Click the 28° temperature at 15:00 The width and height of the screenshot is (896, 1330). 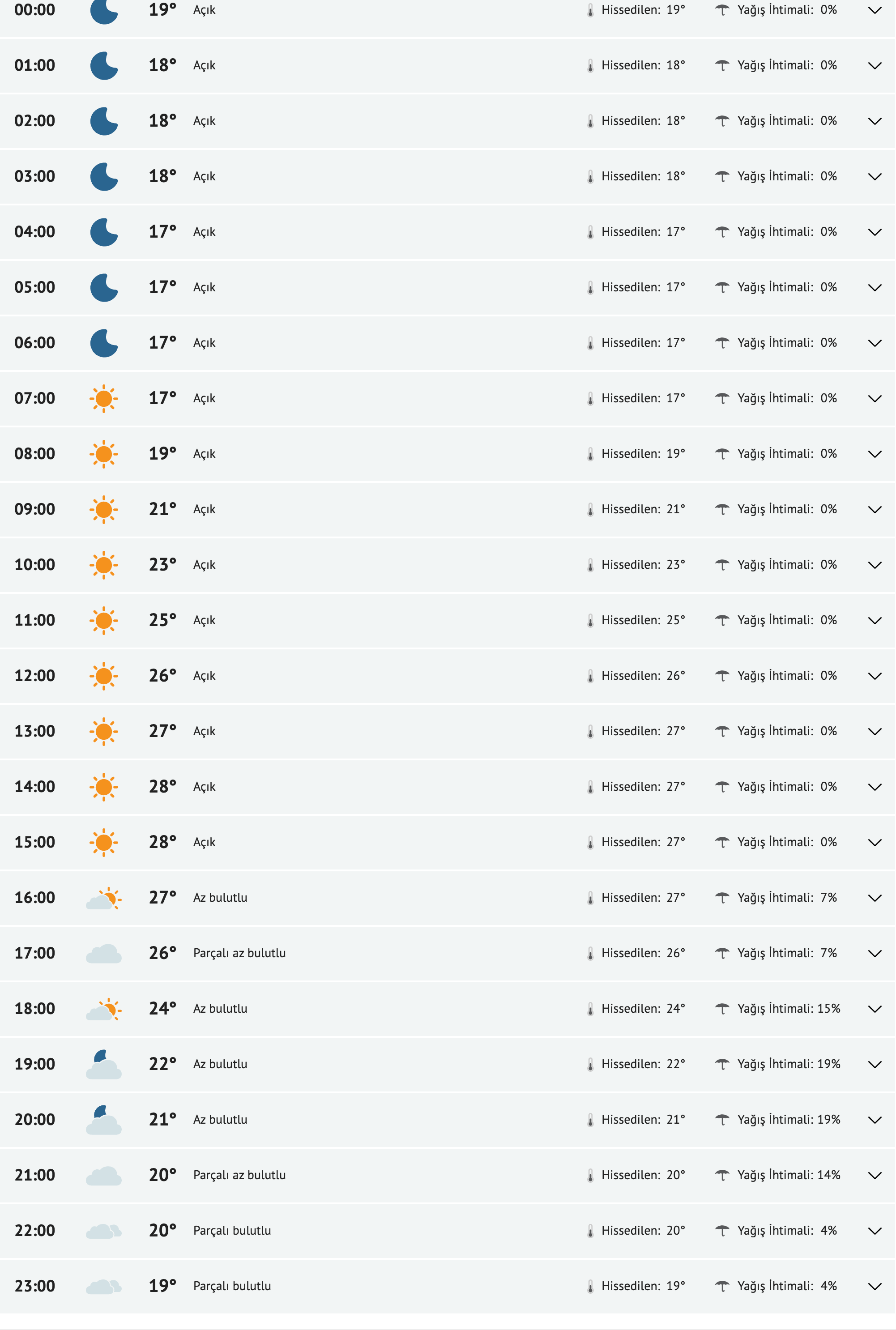162,841
